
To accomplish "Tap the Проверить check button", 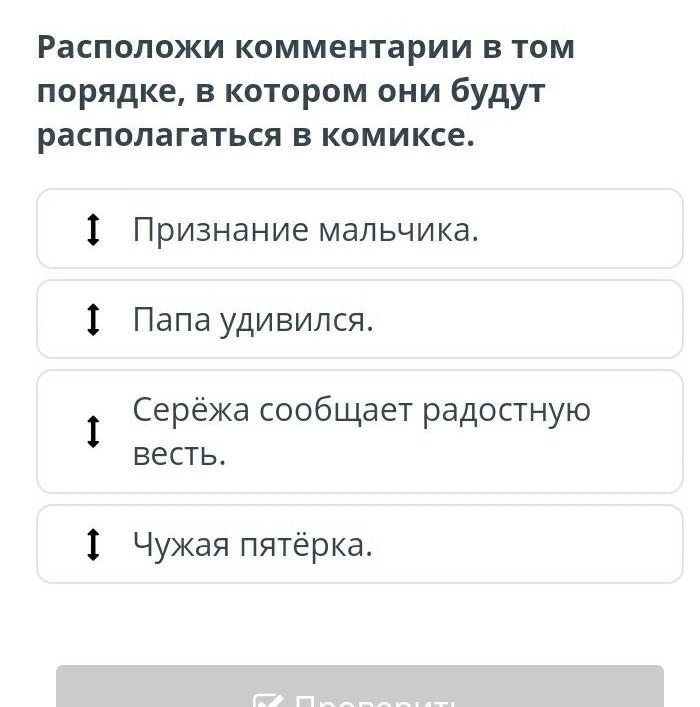I will coord(360,690).
